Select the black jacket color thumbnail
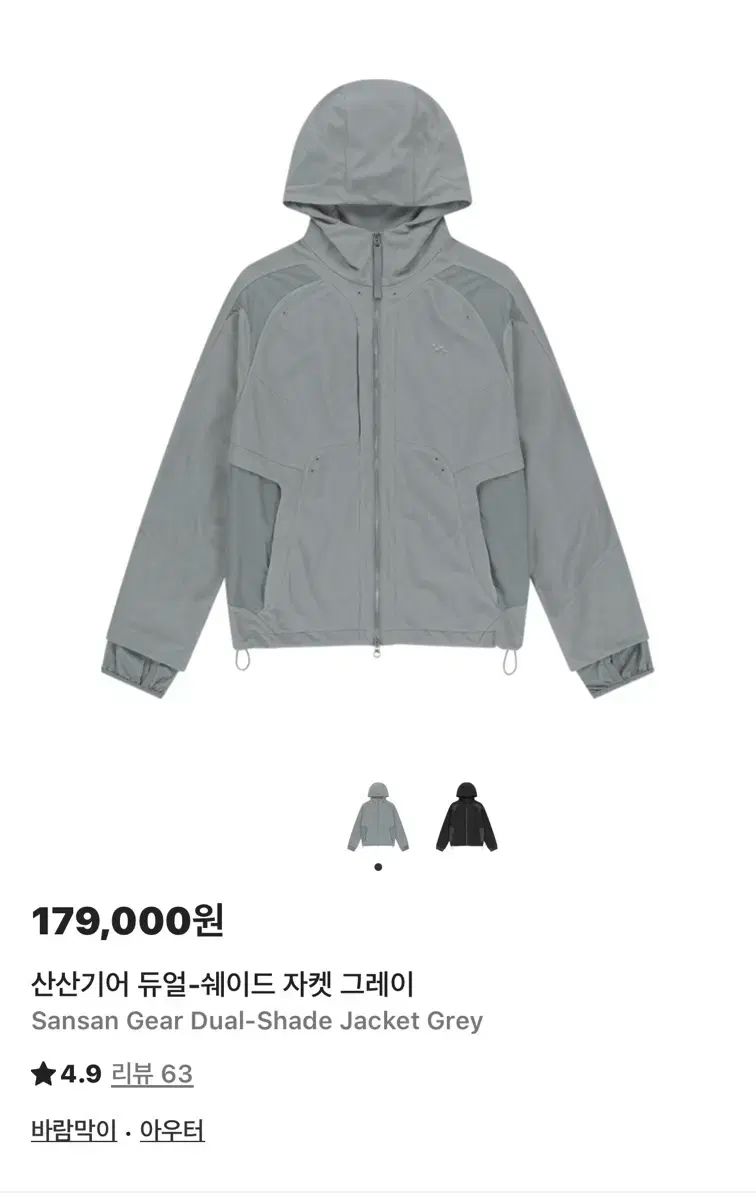Viewport: 756px width, 1200px height. 466,816
